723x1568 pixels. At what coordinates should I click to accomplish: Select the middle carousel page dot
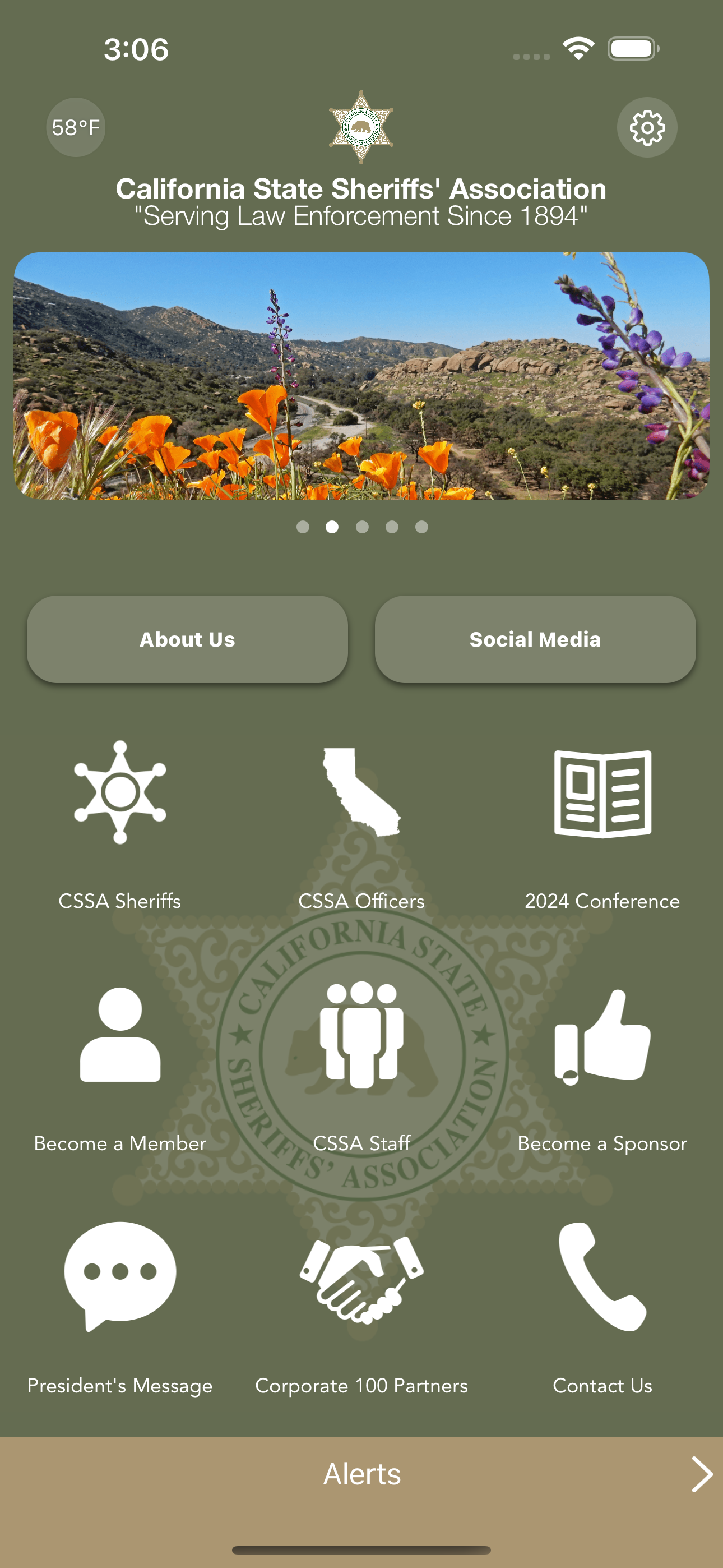pyautogui.click(x=361, y=527)
